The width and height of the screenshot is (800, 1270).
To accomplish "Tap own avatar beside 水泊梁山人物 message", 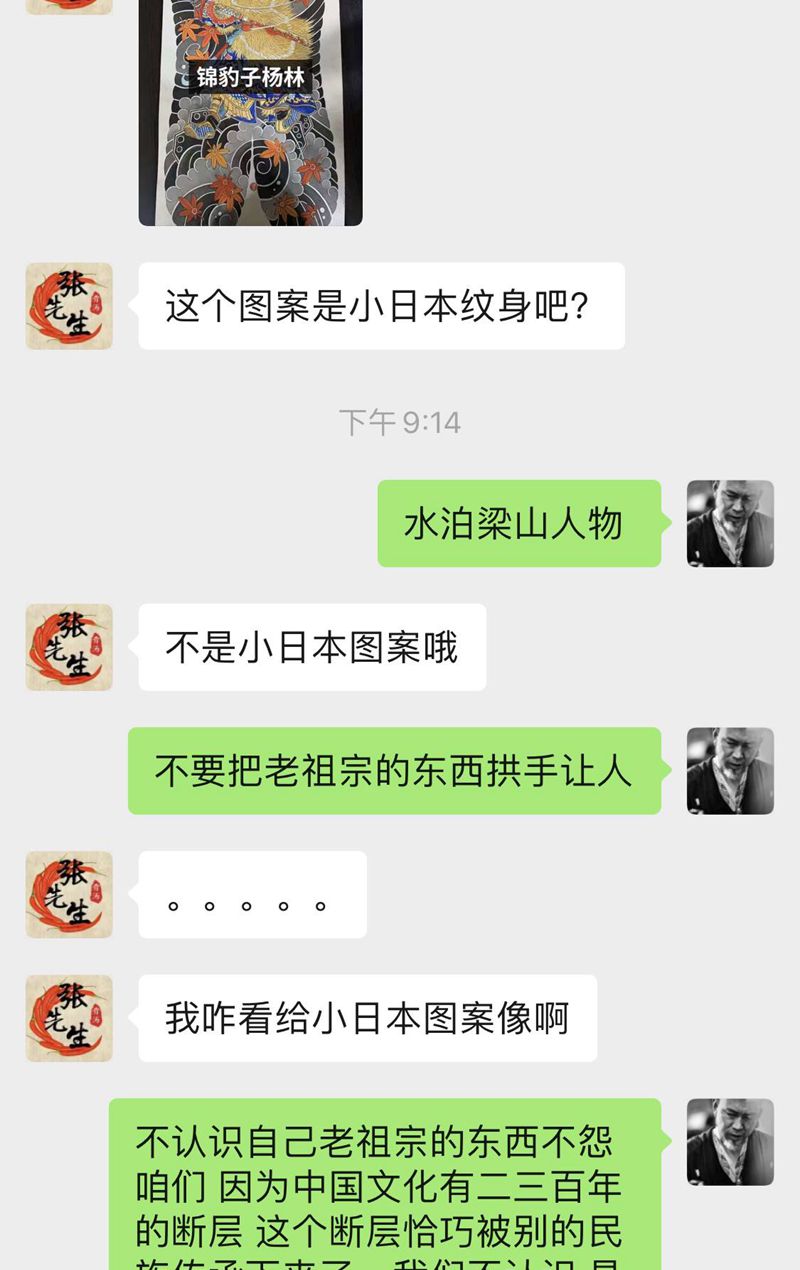I will click(730, 523).
